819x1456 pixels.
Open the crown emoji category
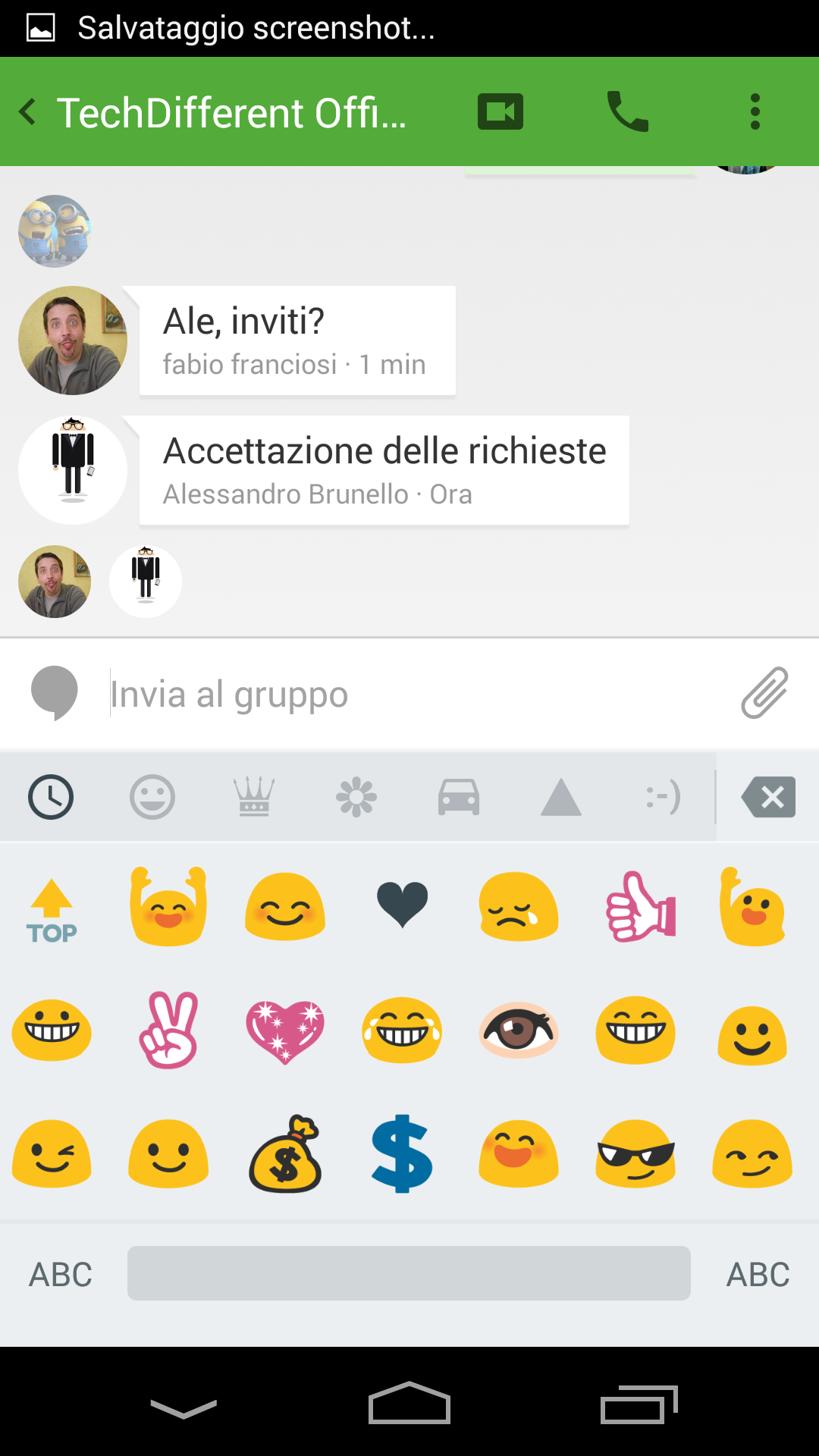pos(254,797)
